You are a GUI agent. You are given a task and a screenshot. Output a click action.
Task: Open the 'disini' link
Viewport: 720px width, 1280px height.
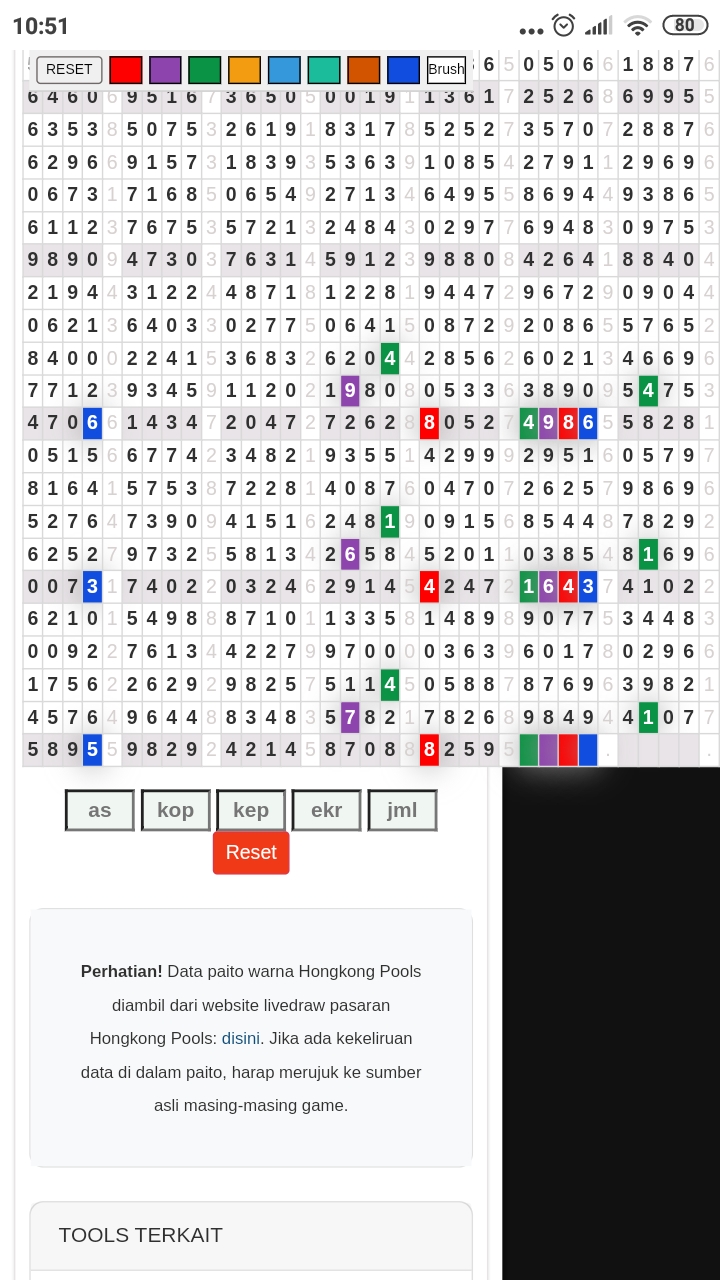coord(240,1038)
